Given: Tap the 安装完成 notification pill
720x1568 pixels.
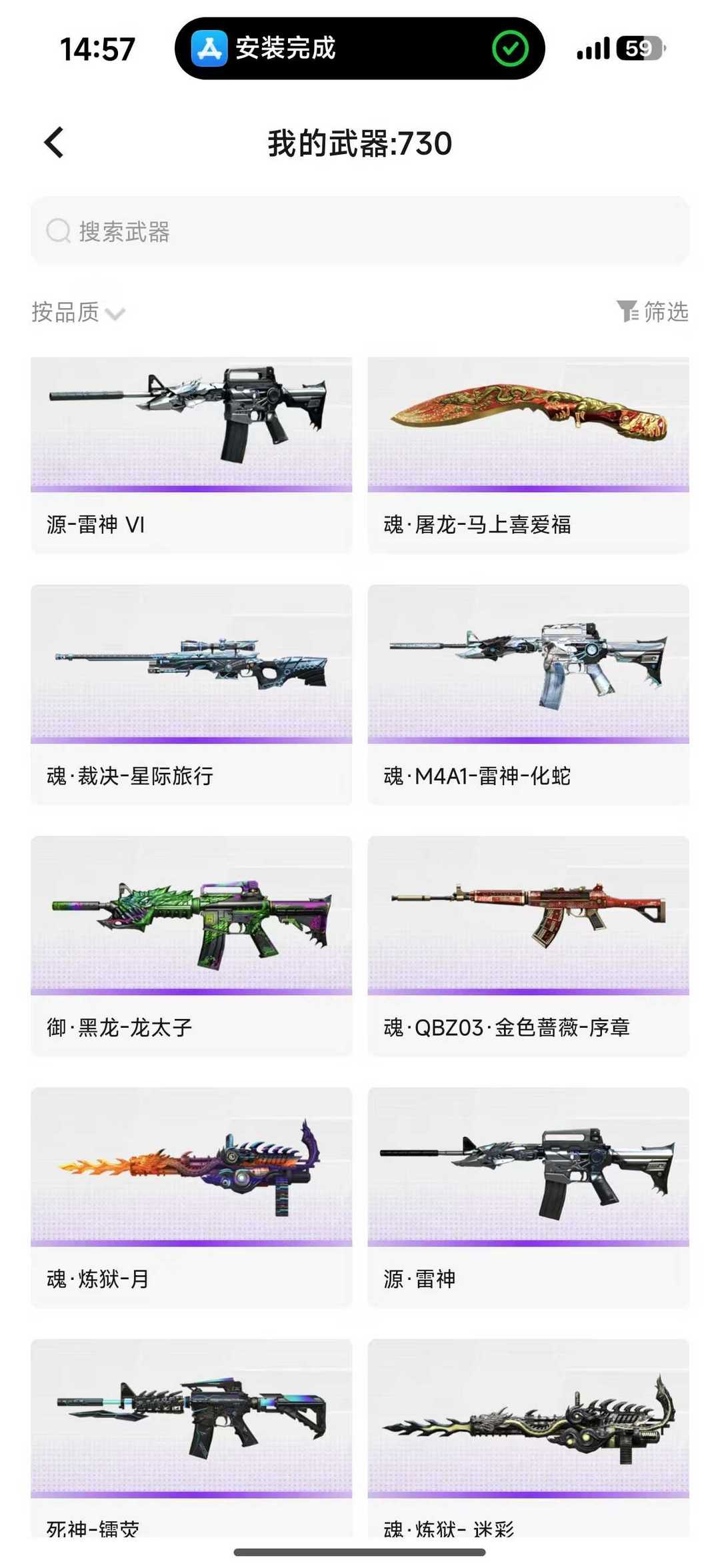Looking at the screenshot, I should (x=360, y=49).
